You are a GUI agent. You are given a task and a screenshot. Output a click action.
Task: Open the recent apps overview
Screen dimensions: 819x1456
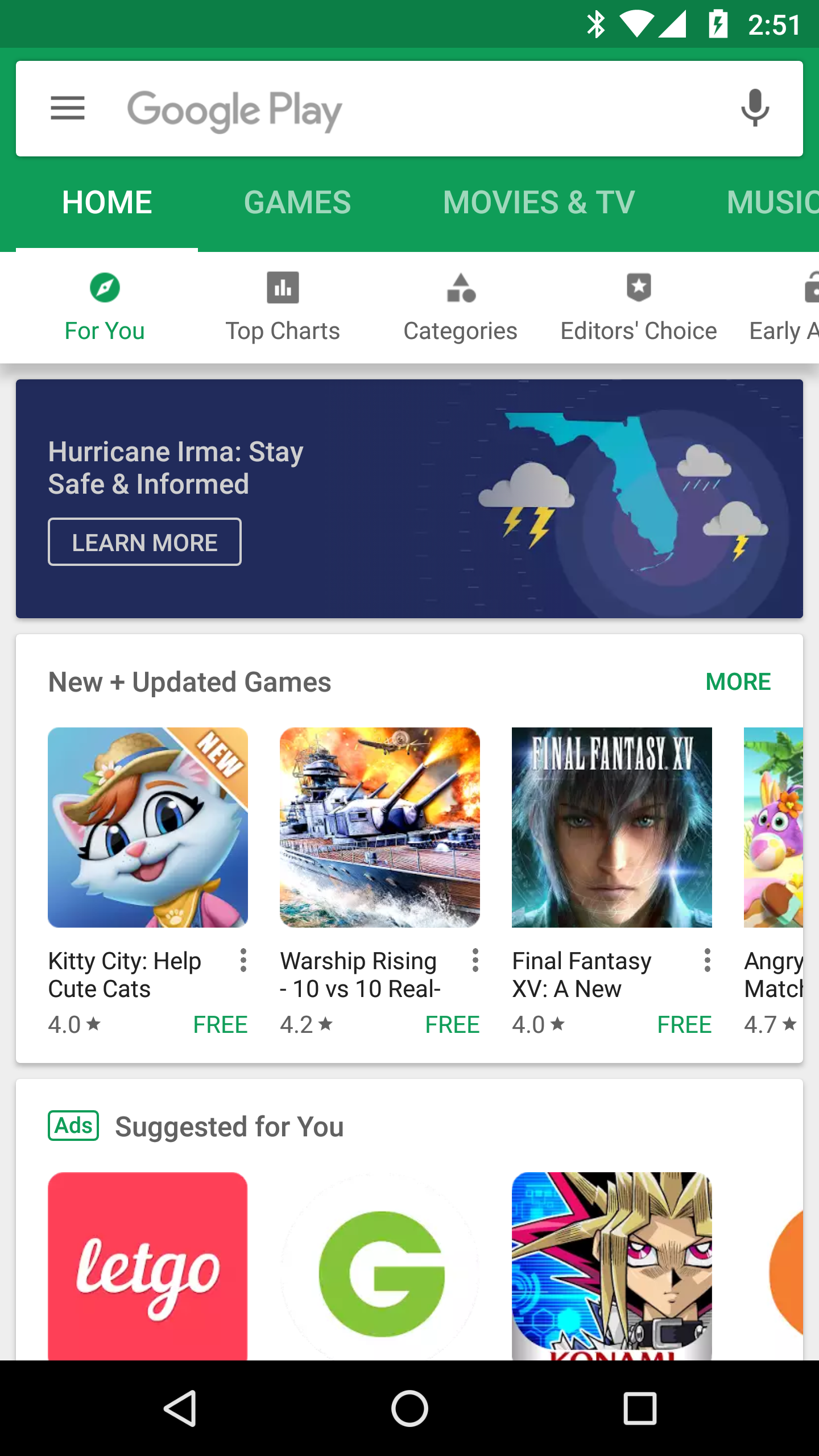click(640, 1408)
